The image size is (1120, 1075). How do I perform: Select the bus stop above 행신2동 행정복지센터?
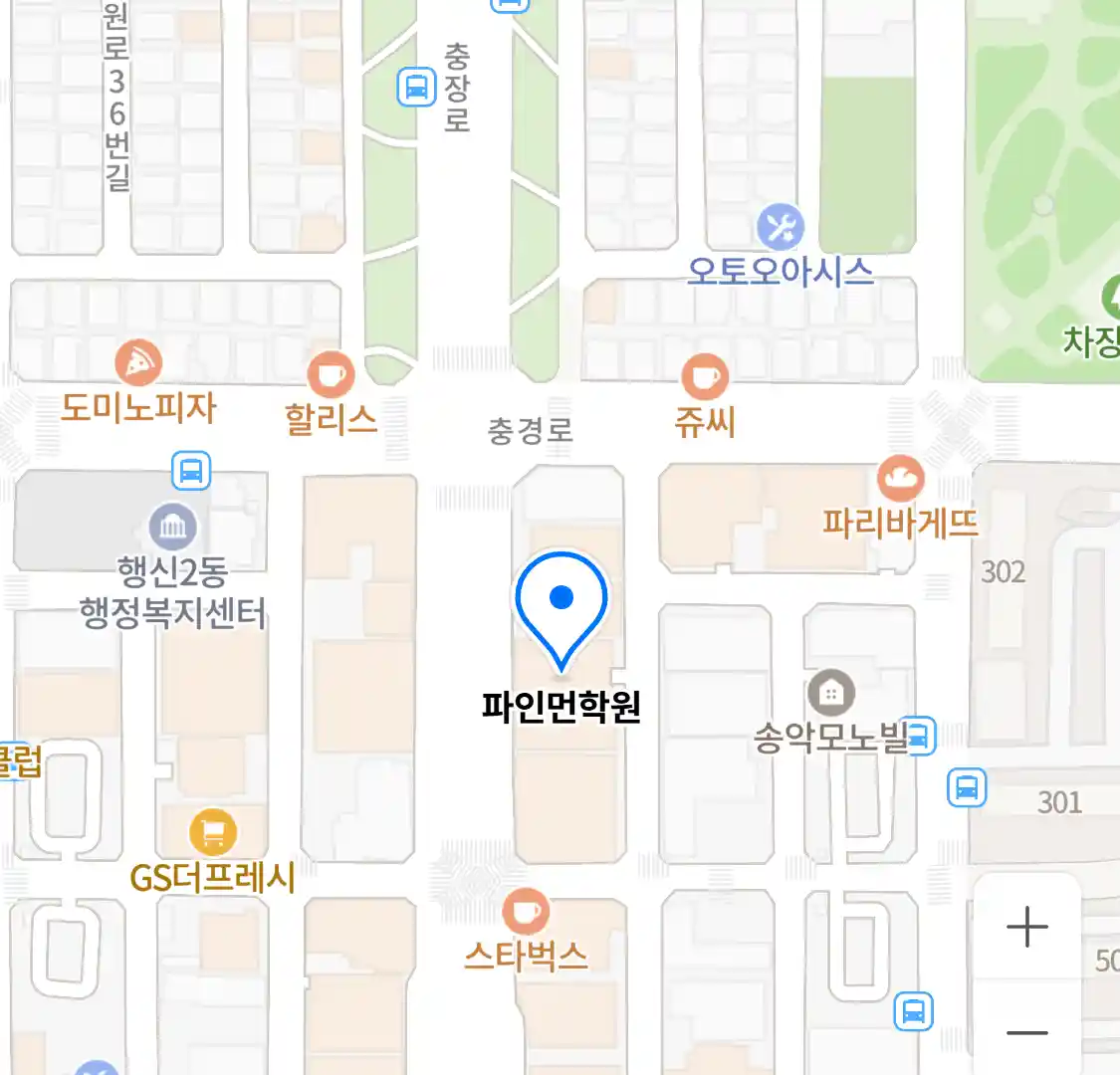pyautogui.click(x=191, y=470)
